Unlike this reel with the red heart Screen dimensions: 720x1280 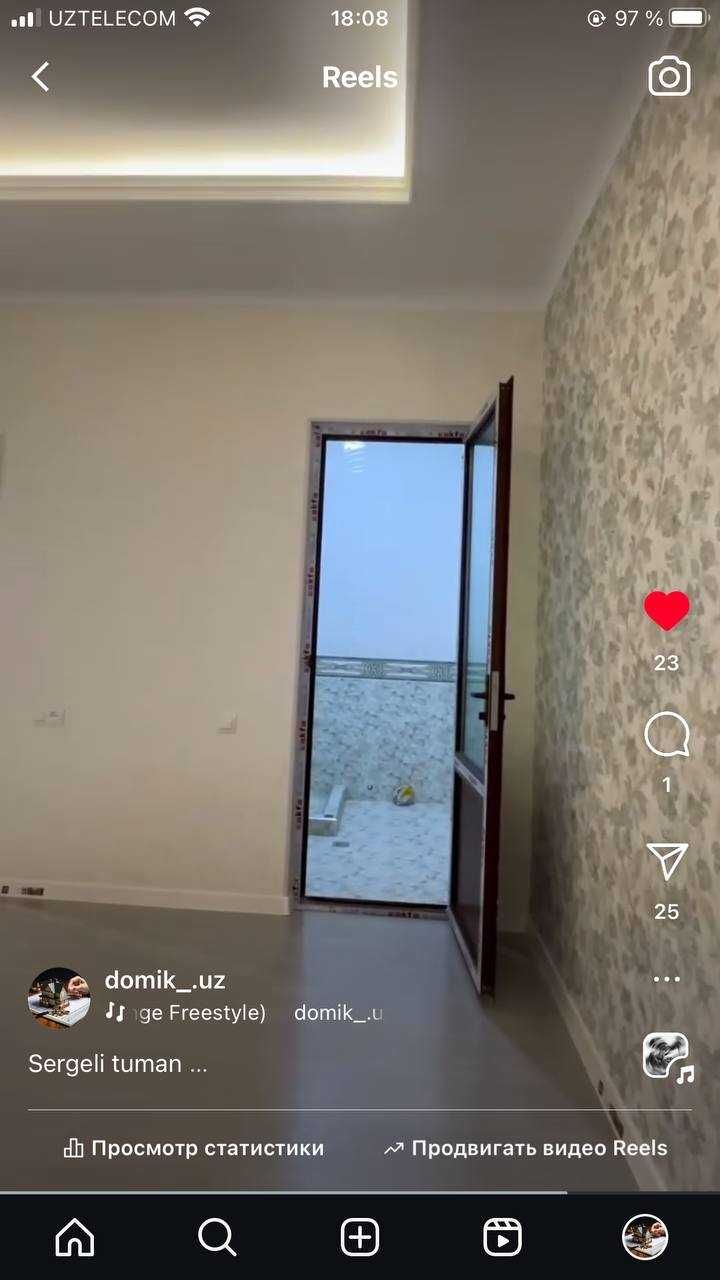pyautogui.click(x=666, y=610)
